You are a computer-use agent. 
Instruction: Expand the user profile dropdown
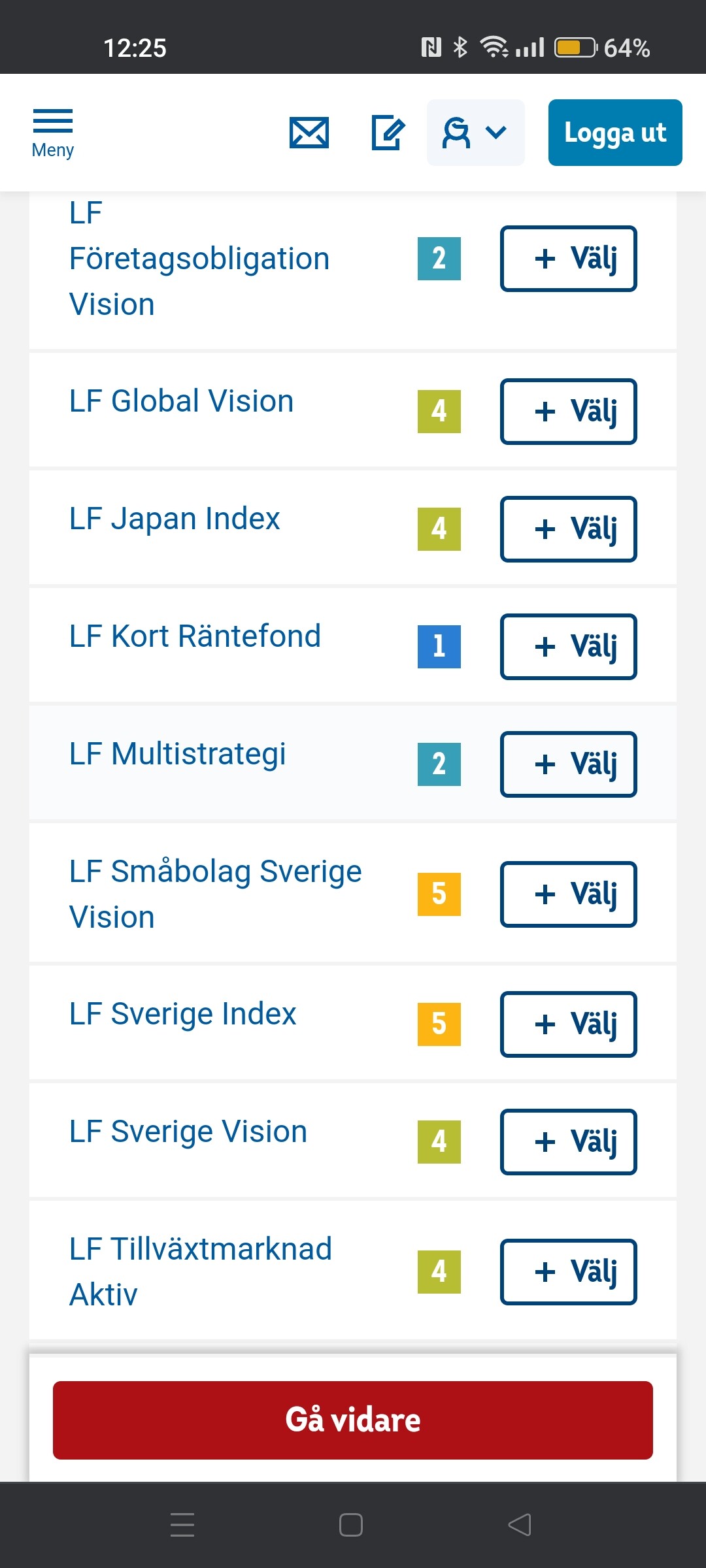pyautogui.click(x=475, y=133)
